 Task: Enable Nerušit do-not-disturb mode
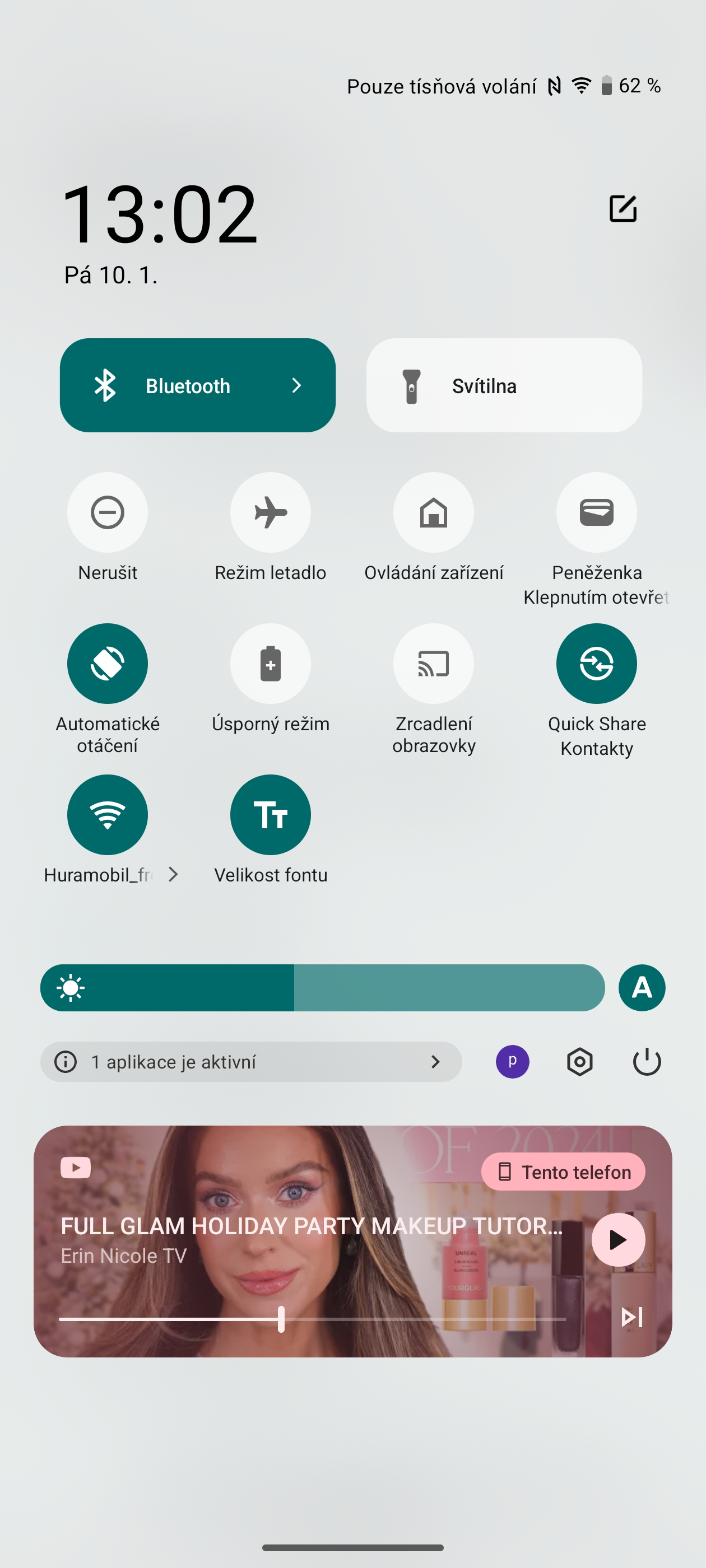(x=107, y=512)
